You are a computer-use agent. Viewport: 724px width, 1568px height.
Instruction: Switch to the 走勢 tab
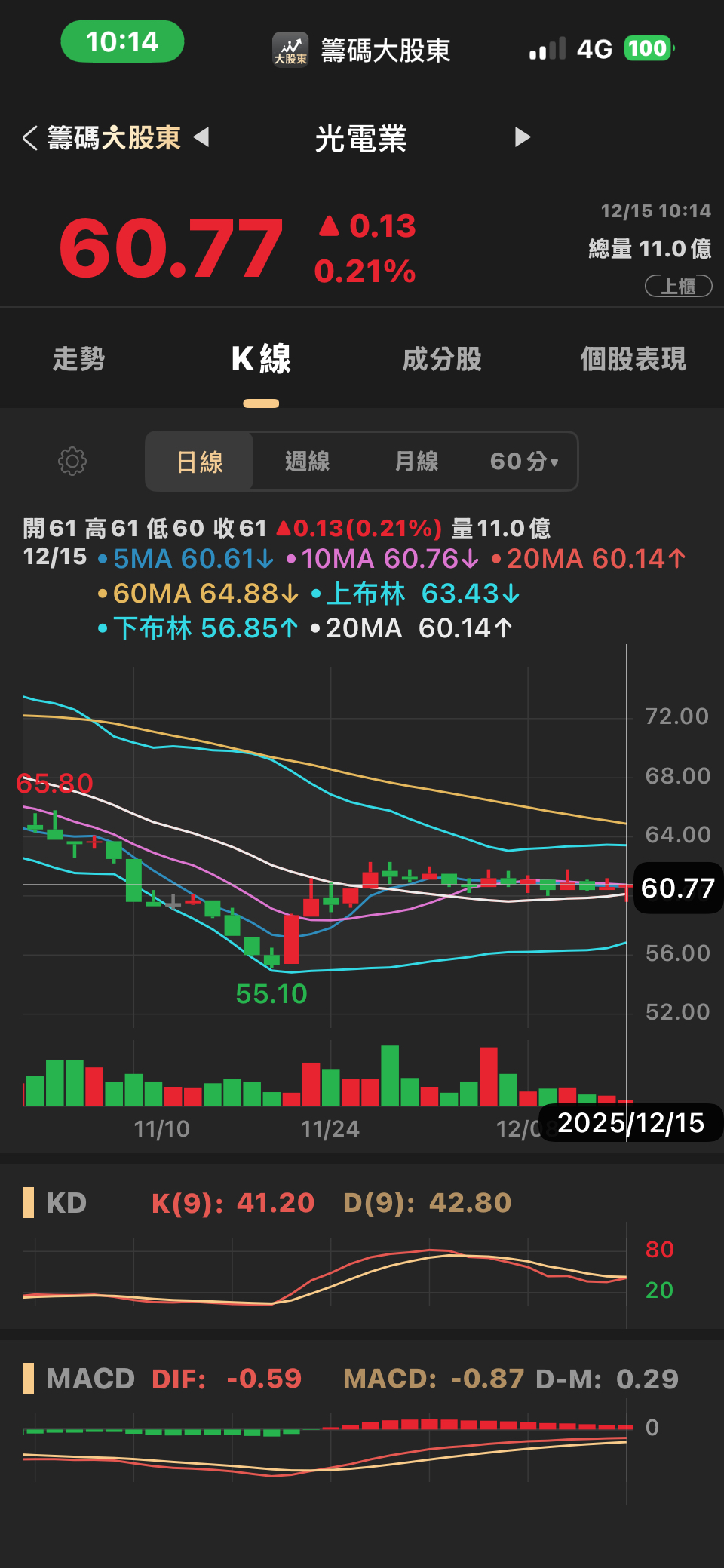[78, 359]
